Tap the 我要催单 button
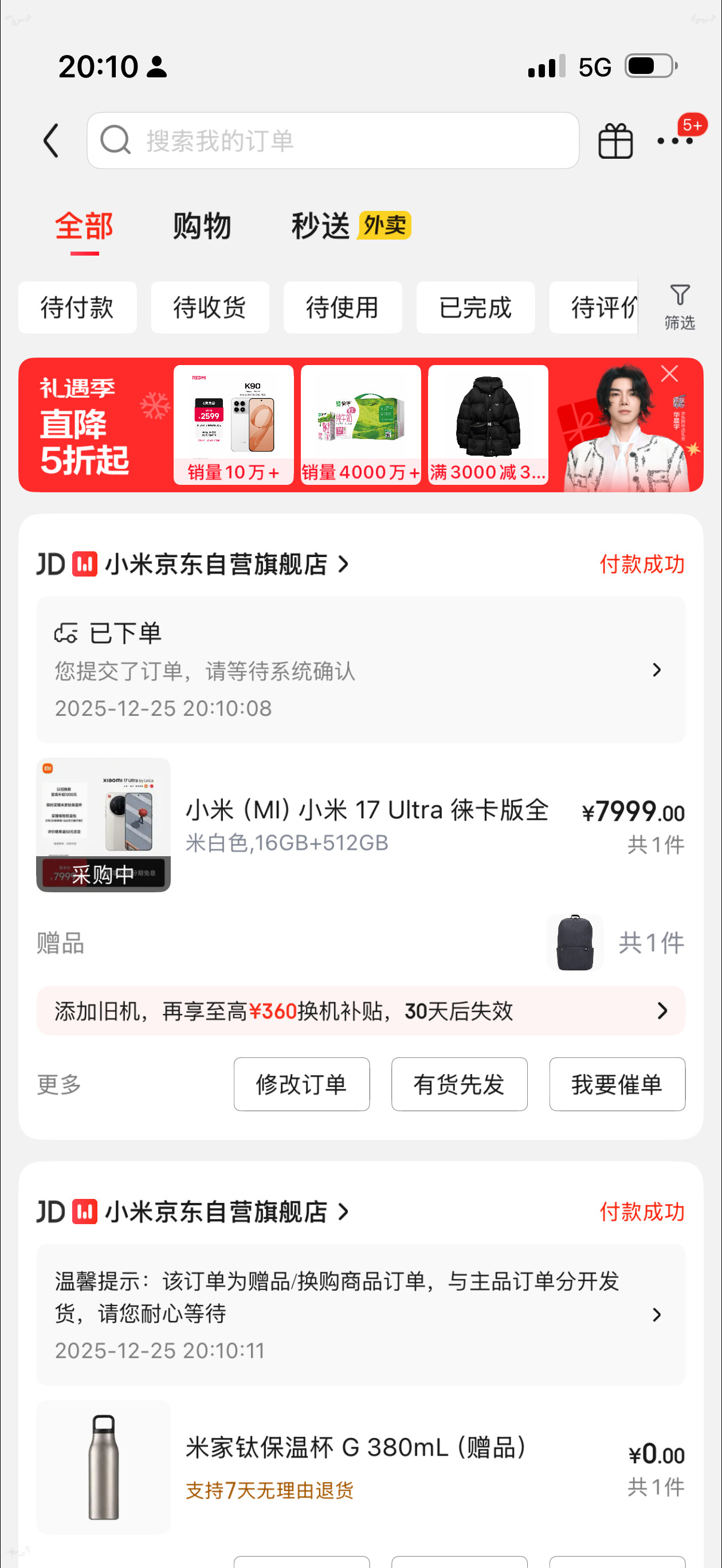This screenshot has height=1568, width=722. coord(617,1084)
